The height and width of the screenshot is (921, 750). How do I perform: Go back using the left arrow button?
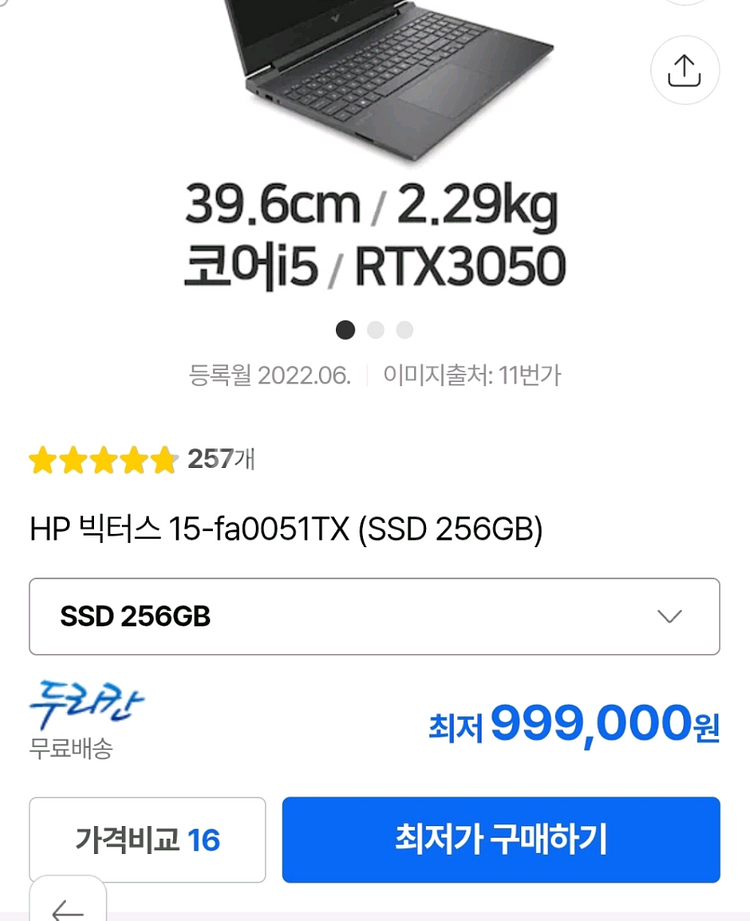coord(67,905)
